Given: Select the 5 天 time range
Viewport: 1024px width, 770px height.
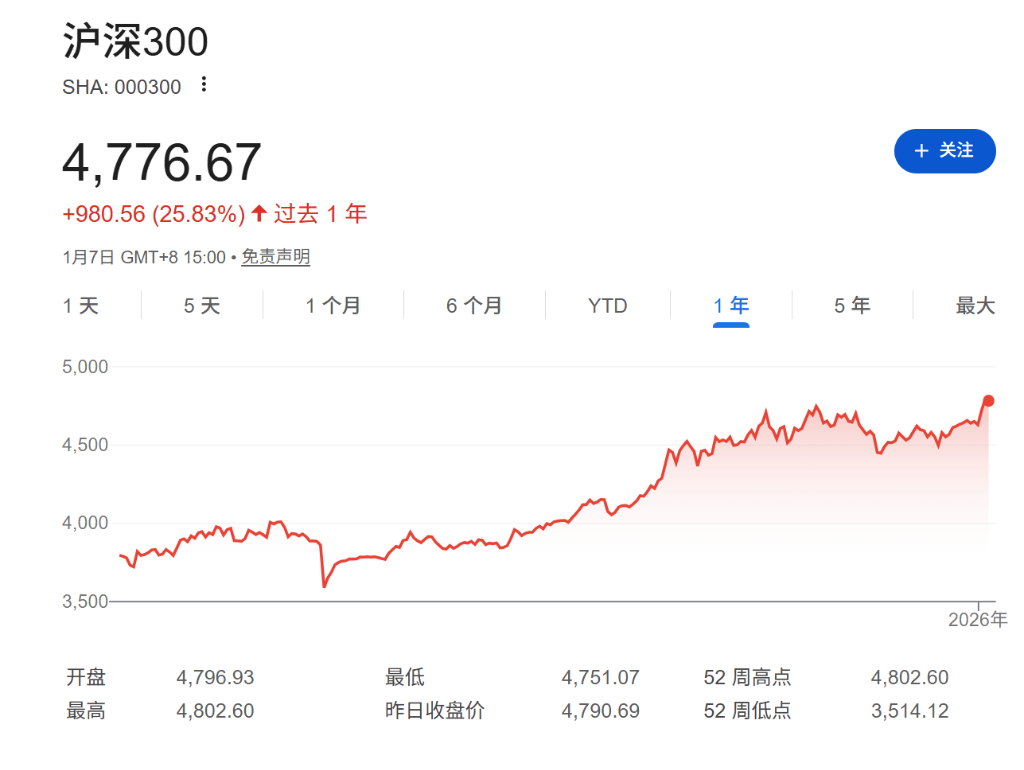Looking at the screenshot, I should (201, 306).
